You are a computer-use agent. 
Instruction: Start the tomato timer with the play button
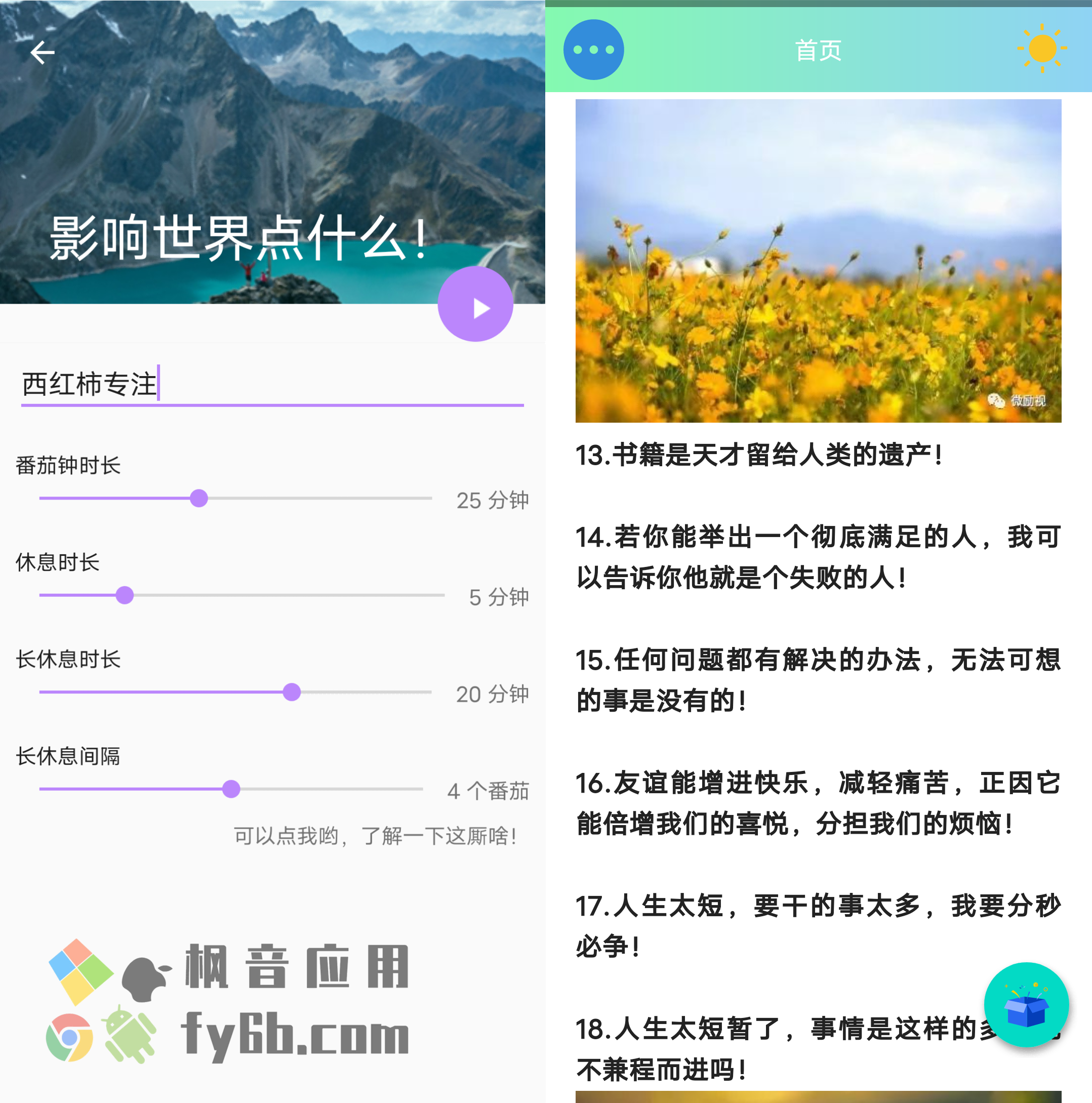[475, 304]
